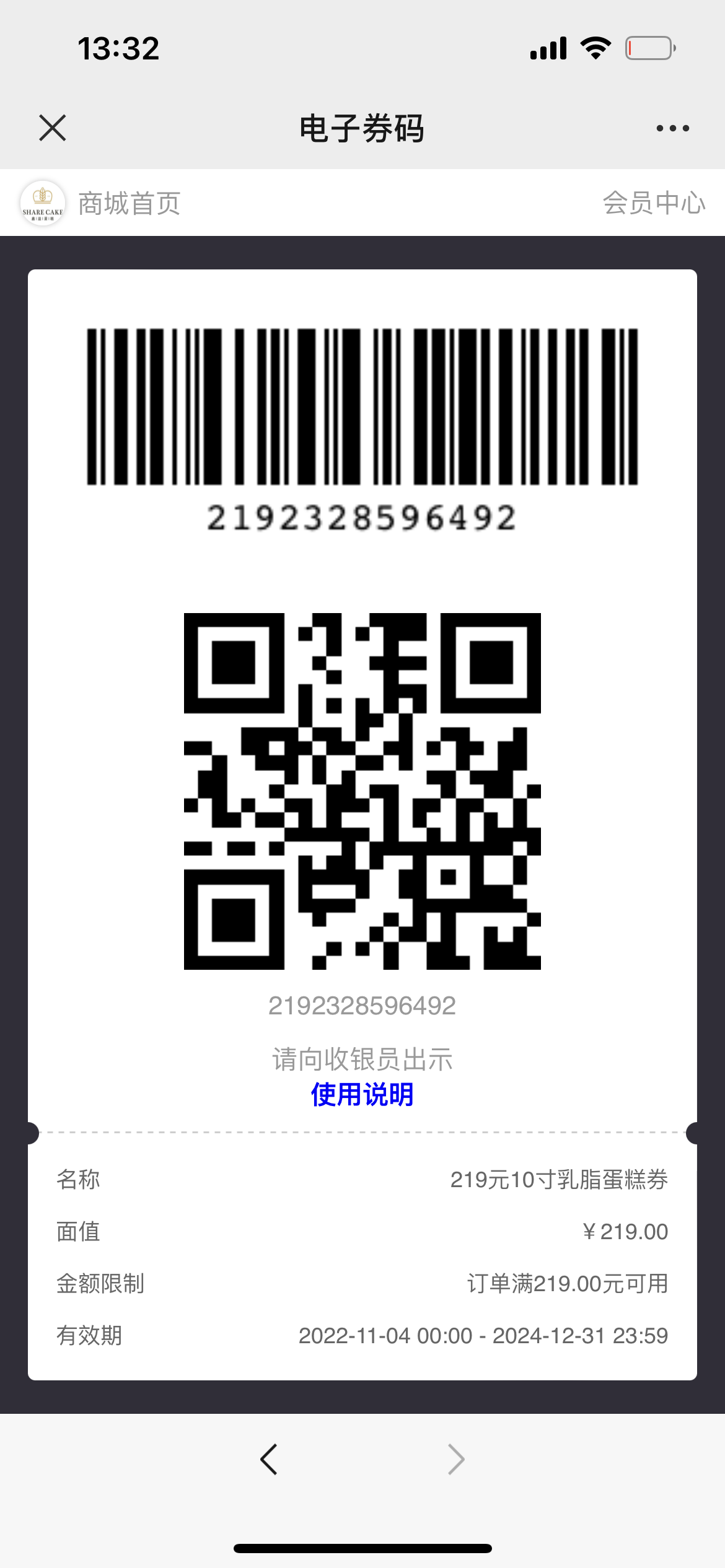Open the three-dot overflow menu
Viewport: 725px width, 1568px height.
click(x=672, y=128)
